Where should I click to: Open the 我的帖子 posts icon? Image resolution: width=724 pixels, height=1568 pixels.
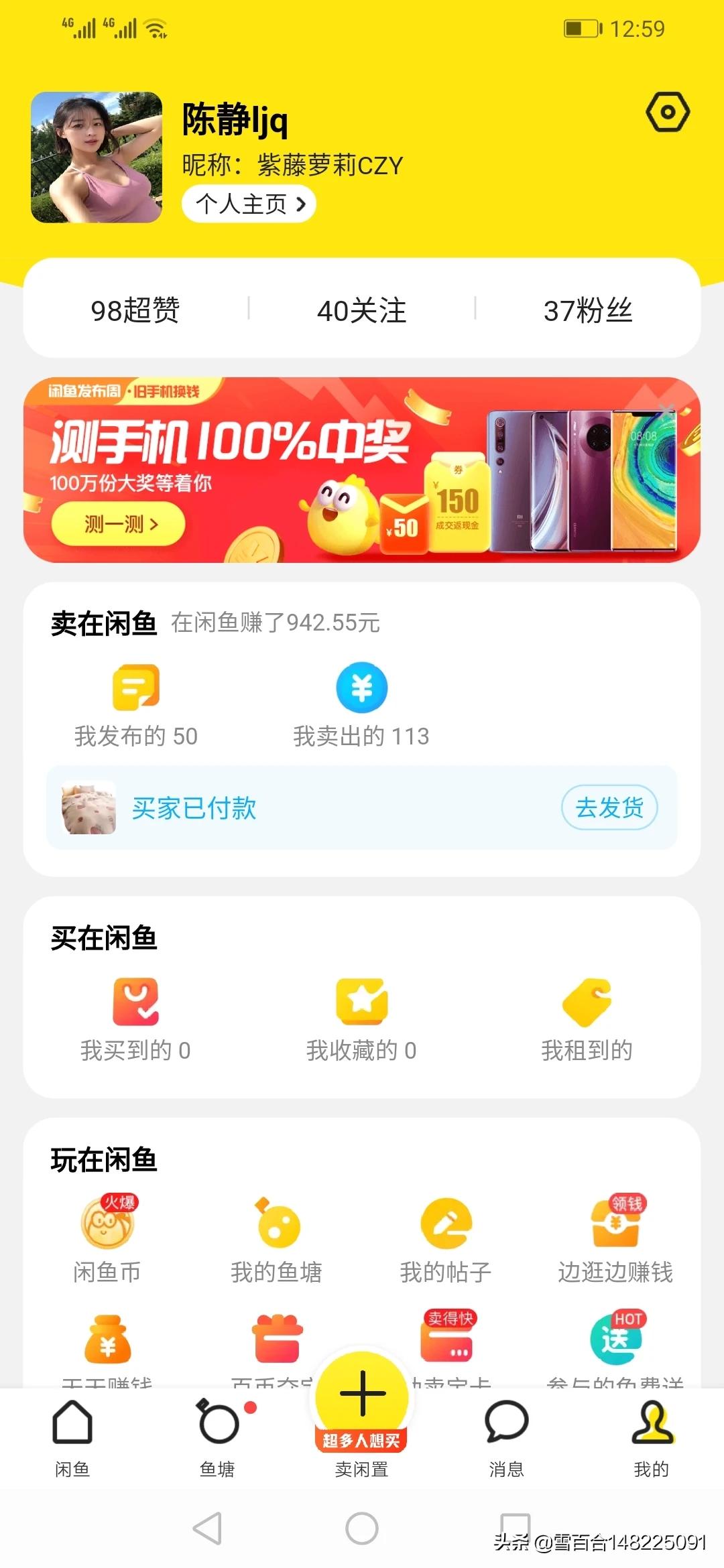point(446,1224)
